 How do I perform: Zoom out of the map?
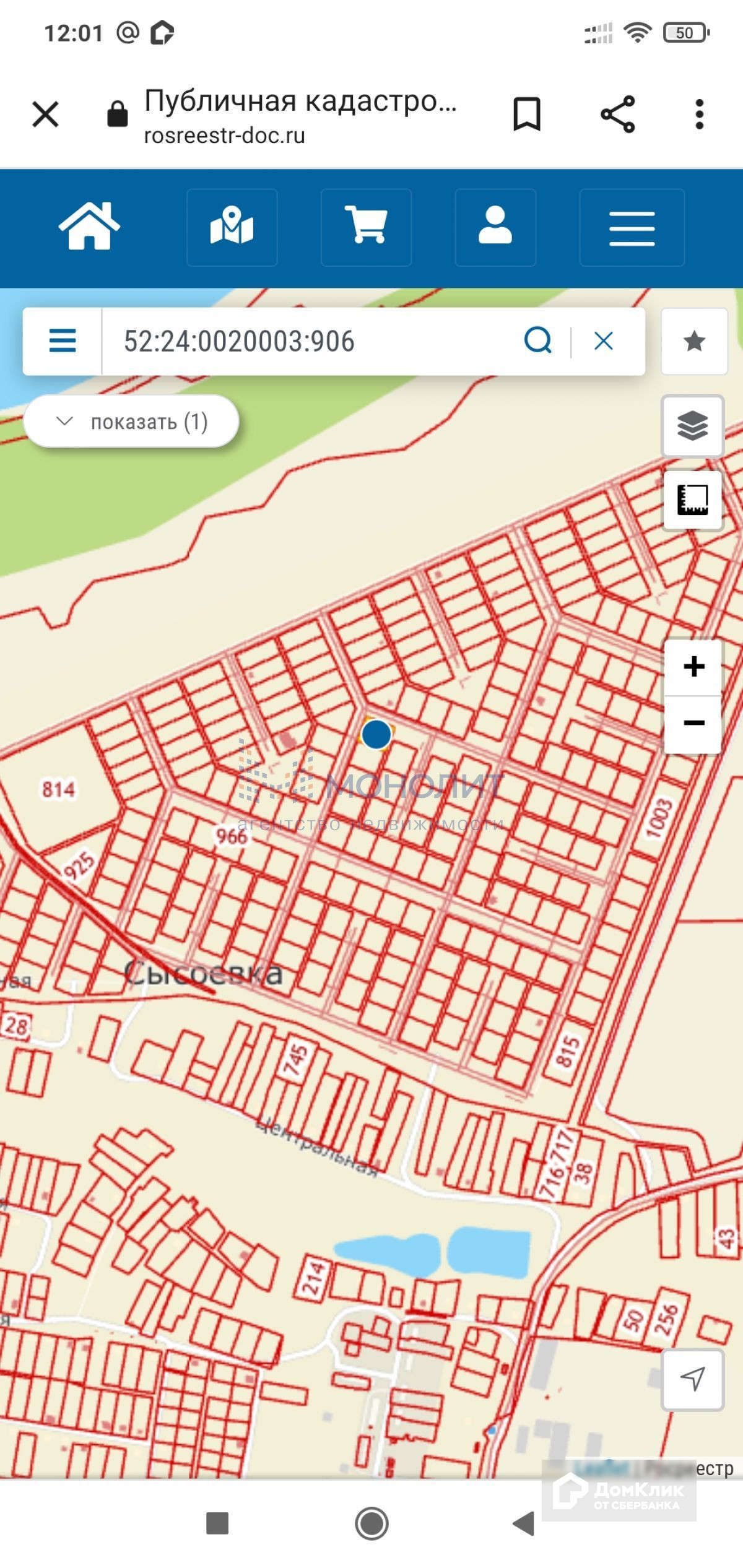tap(693, 723)
